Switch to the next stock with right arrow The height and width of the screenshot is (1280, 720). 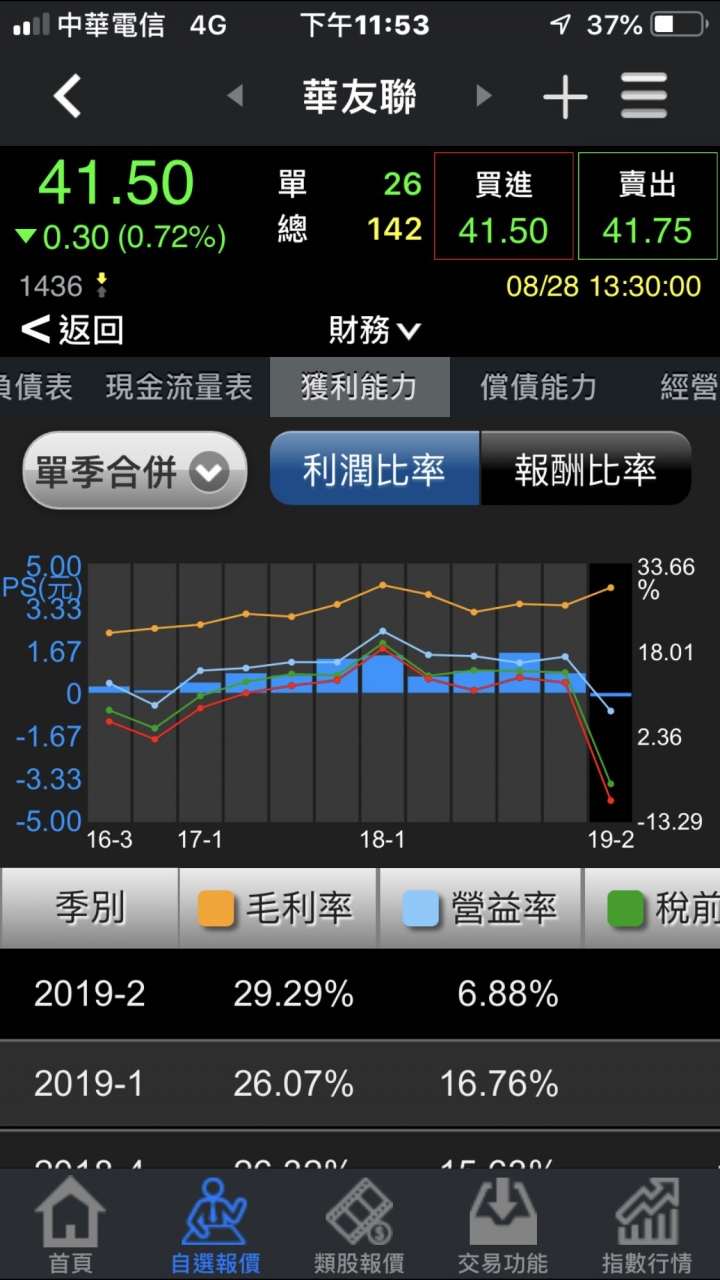point(484,96)
